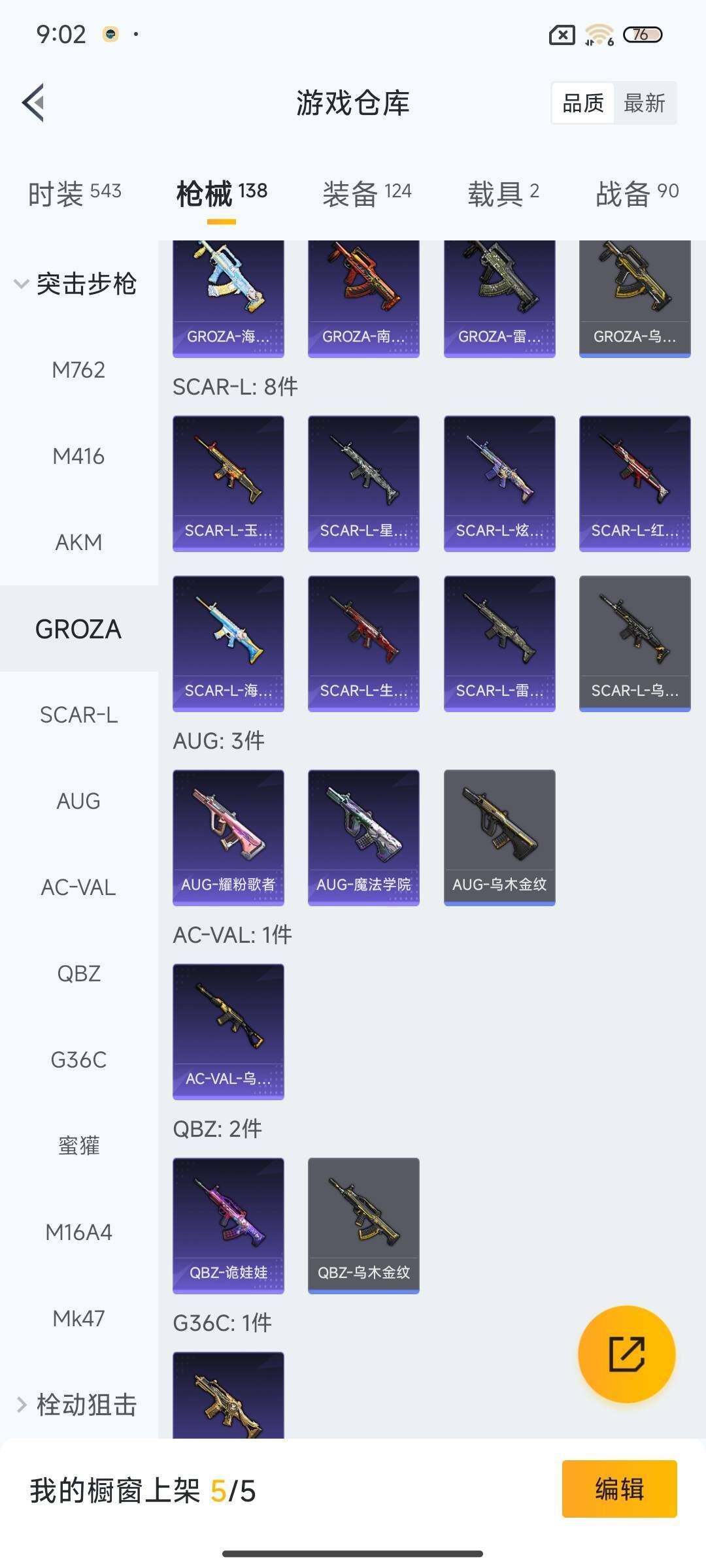Screen dimensions: 706x1568
Task: Switch to the 时装 tab
Action: click(x=75, y=193)
